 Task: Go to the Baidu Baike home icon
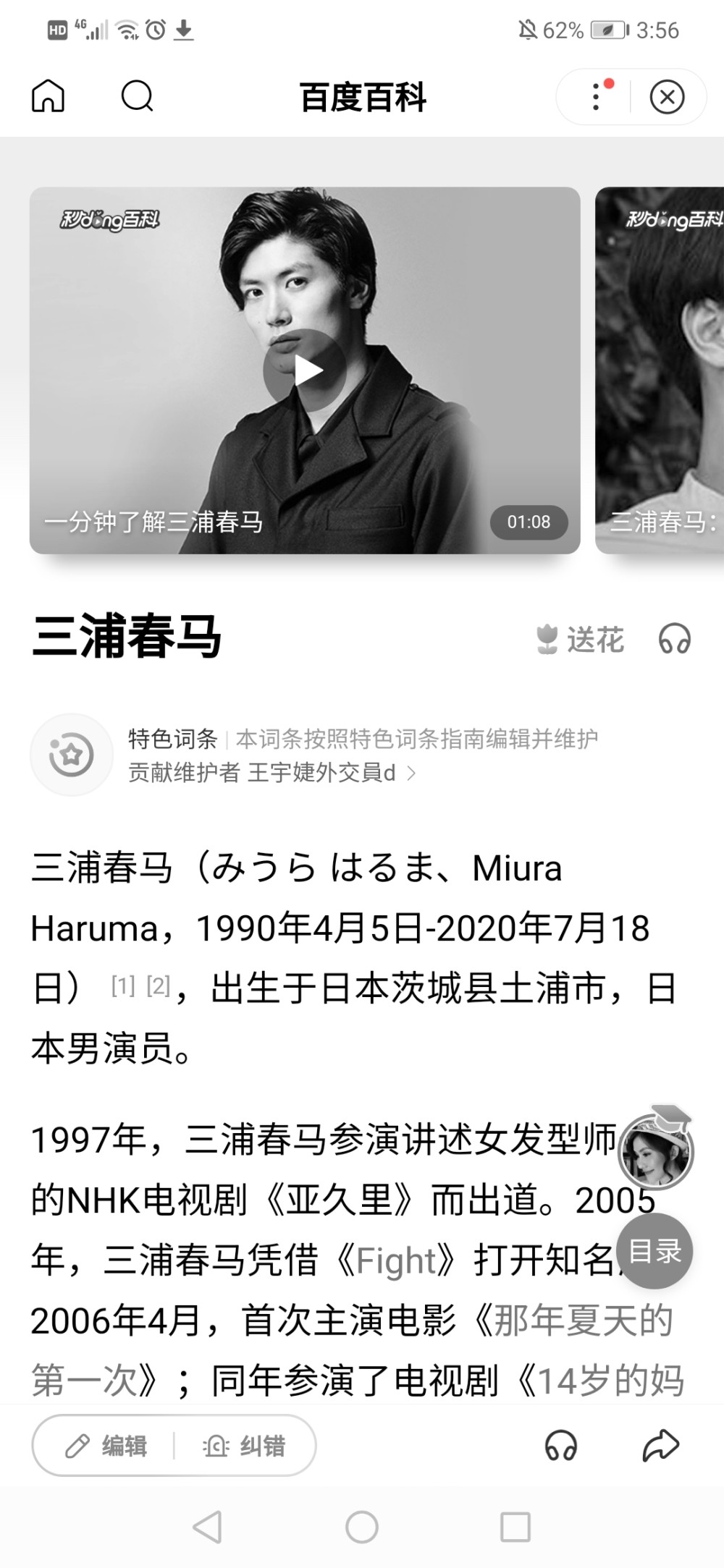[x=48, y=96]
